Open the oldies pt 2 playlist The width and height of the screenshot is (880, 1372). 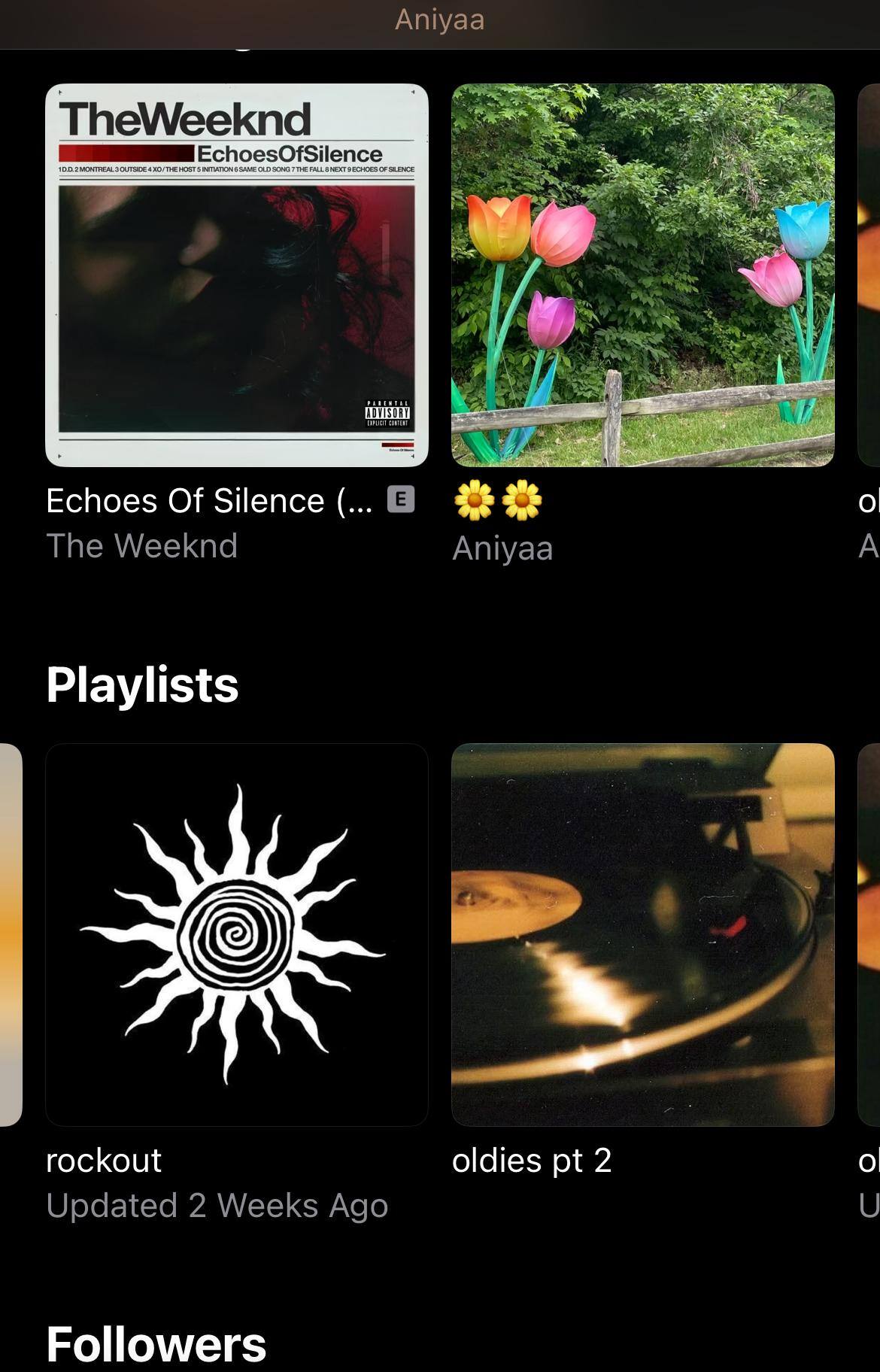point(642,934)
